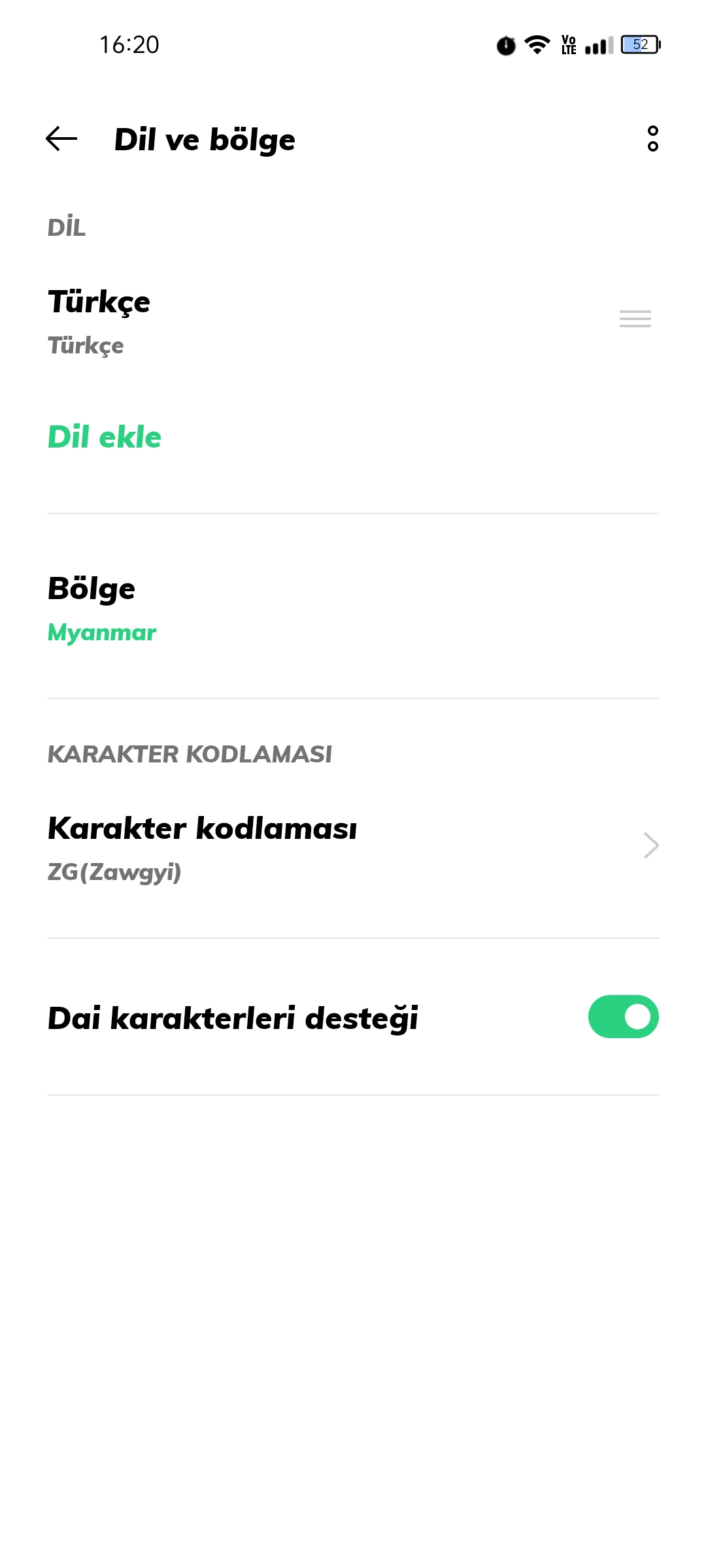Viewport: 706px width, 1568px height.
Task: Disable Dai karakterleri desteği switch
Action: click(x=623, y=1017)
